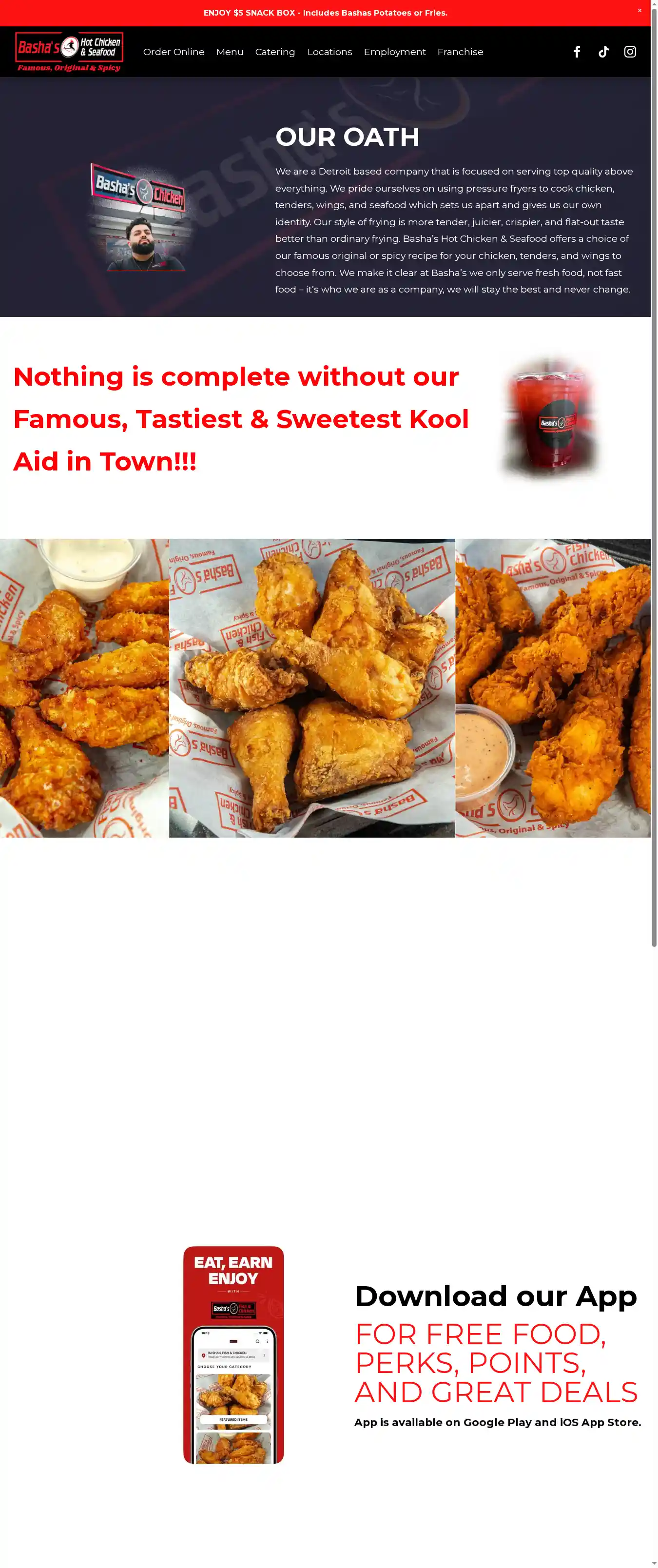
Task: View restaurant Locations
Action: pyautogui.click(x=329, y=52)
